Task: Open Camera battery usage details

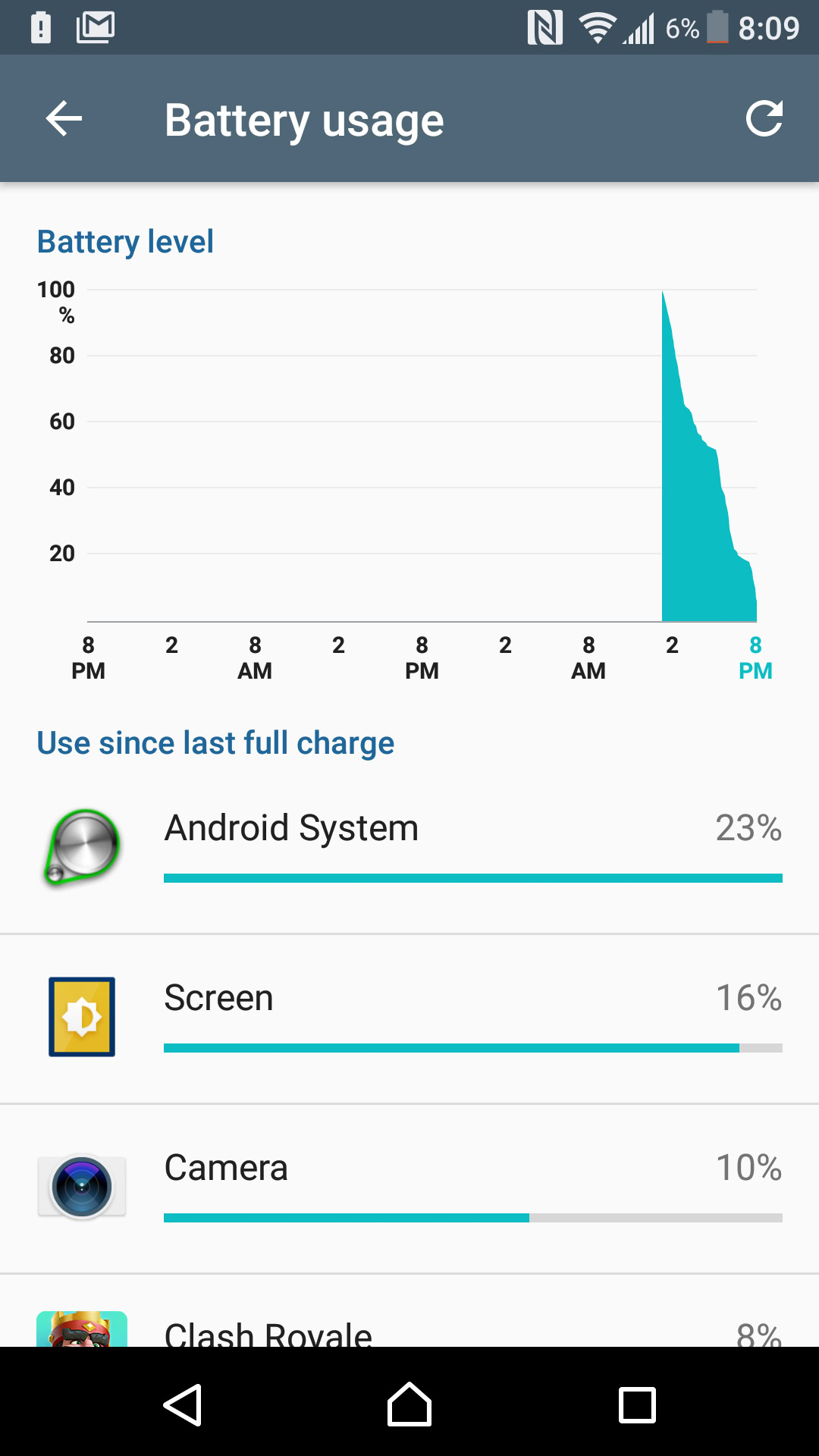Action: pyautogui.click(x=409, y=1188)
